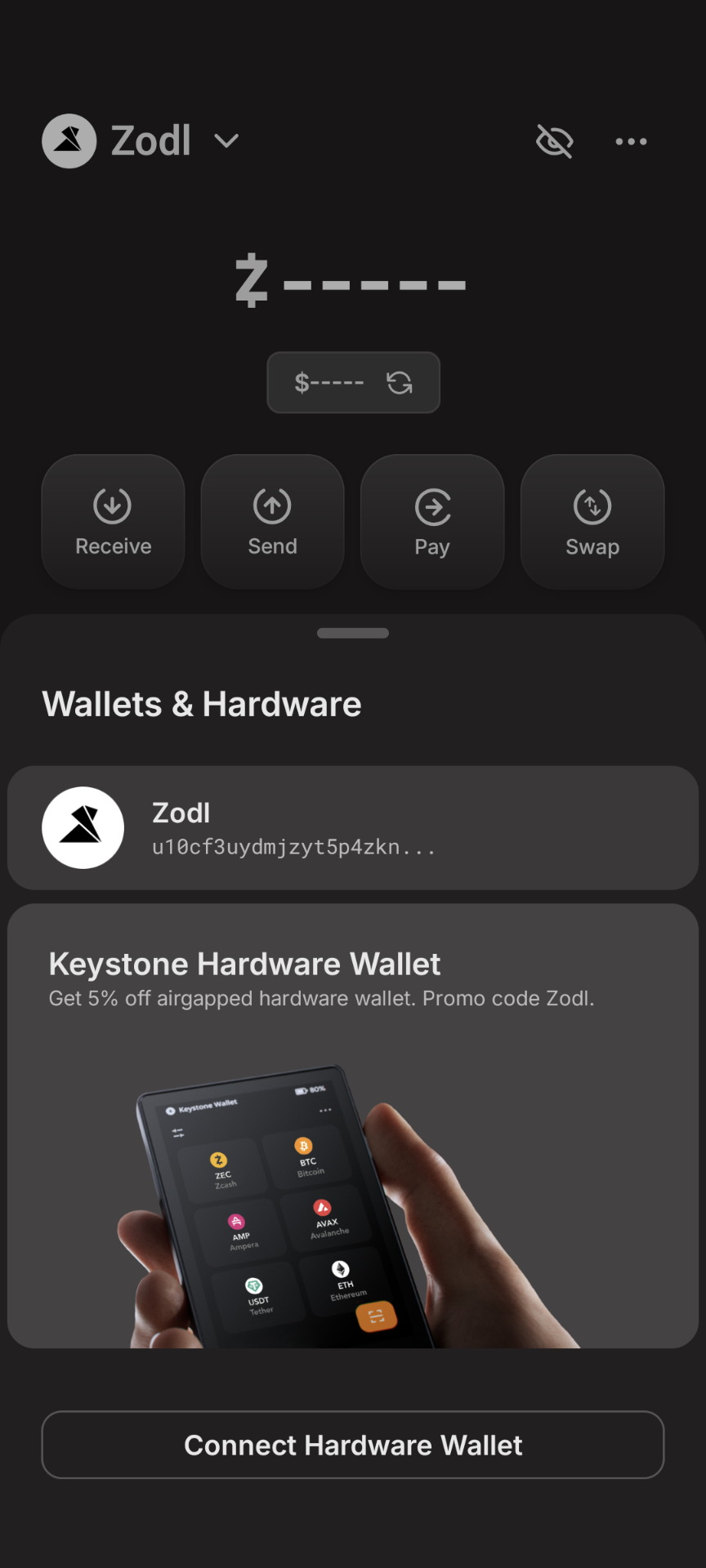Image resolution: width=706 pixels, height=1568 pixels.
Task: Select the Zodl wallet row
Action: pos(353,827)
